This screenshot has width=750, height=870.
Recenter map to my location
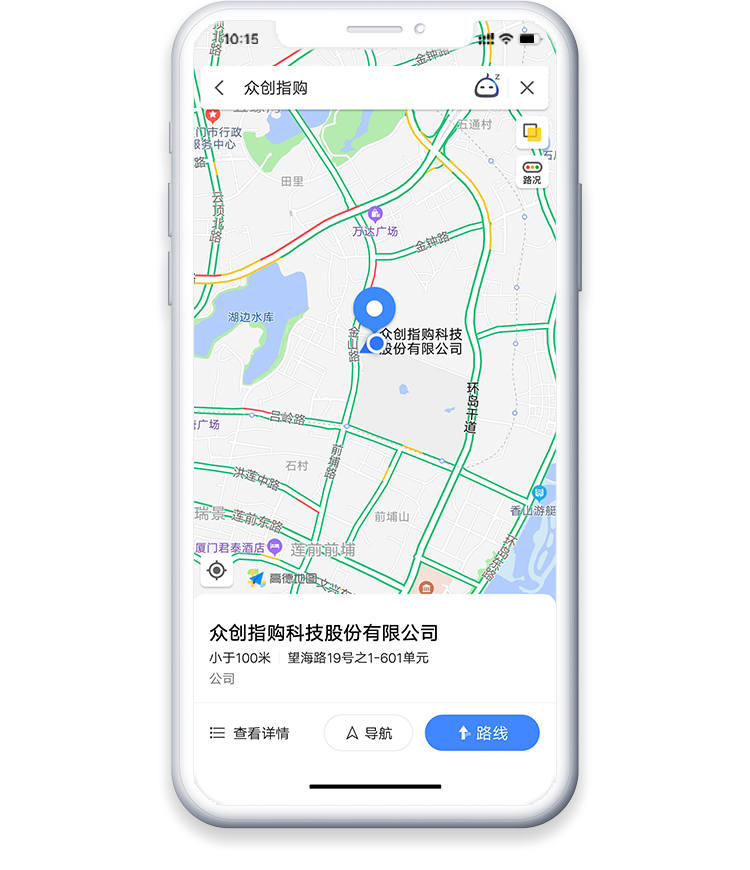pyautogui.click(x=216, y=571)
